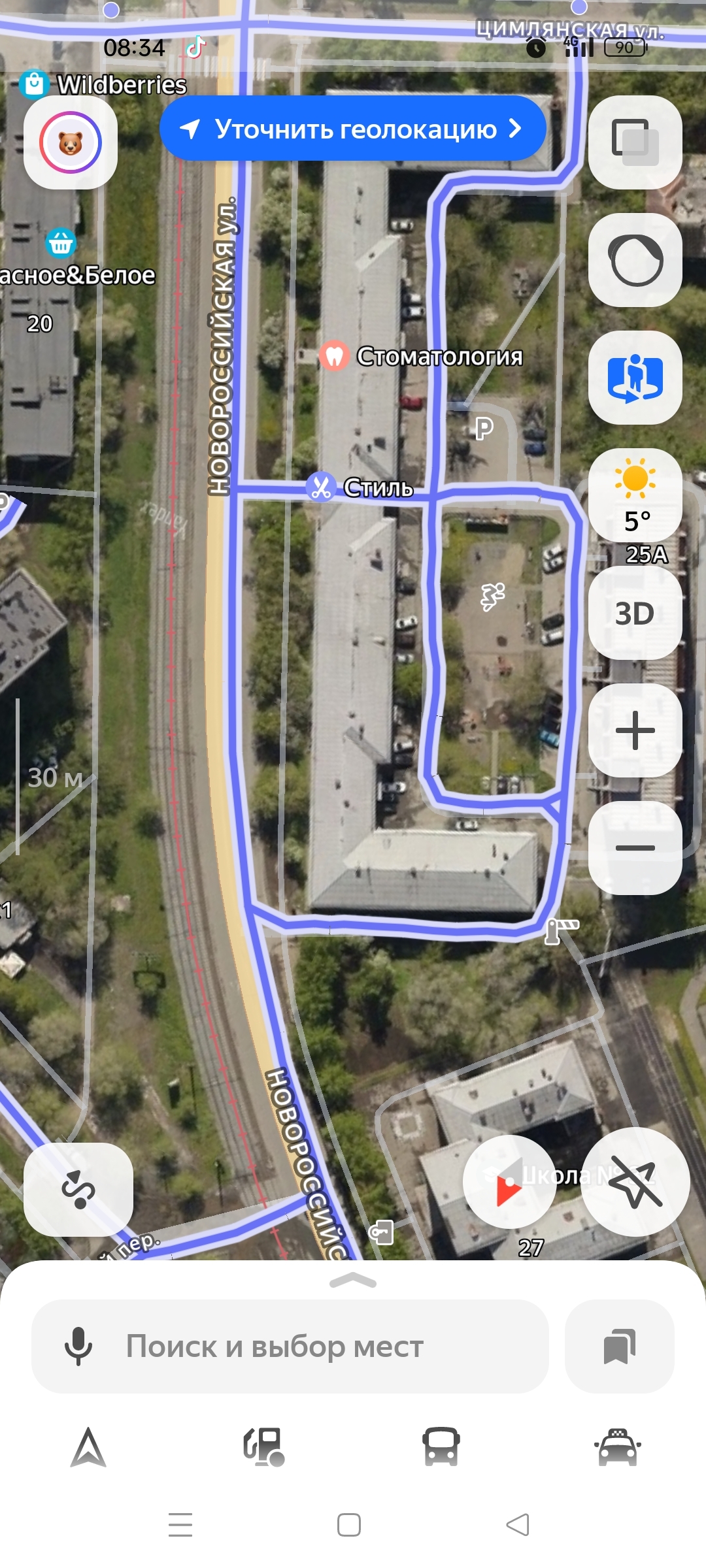
Task: Tap the red play video button
Action: [509, 1182]
